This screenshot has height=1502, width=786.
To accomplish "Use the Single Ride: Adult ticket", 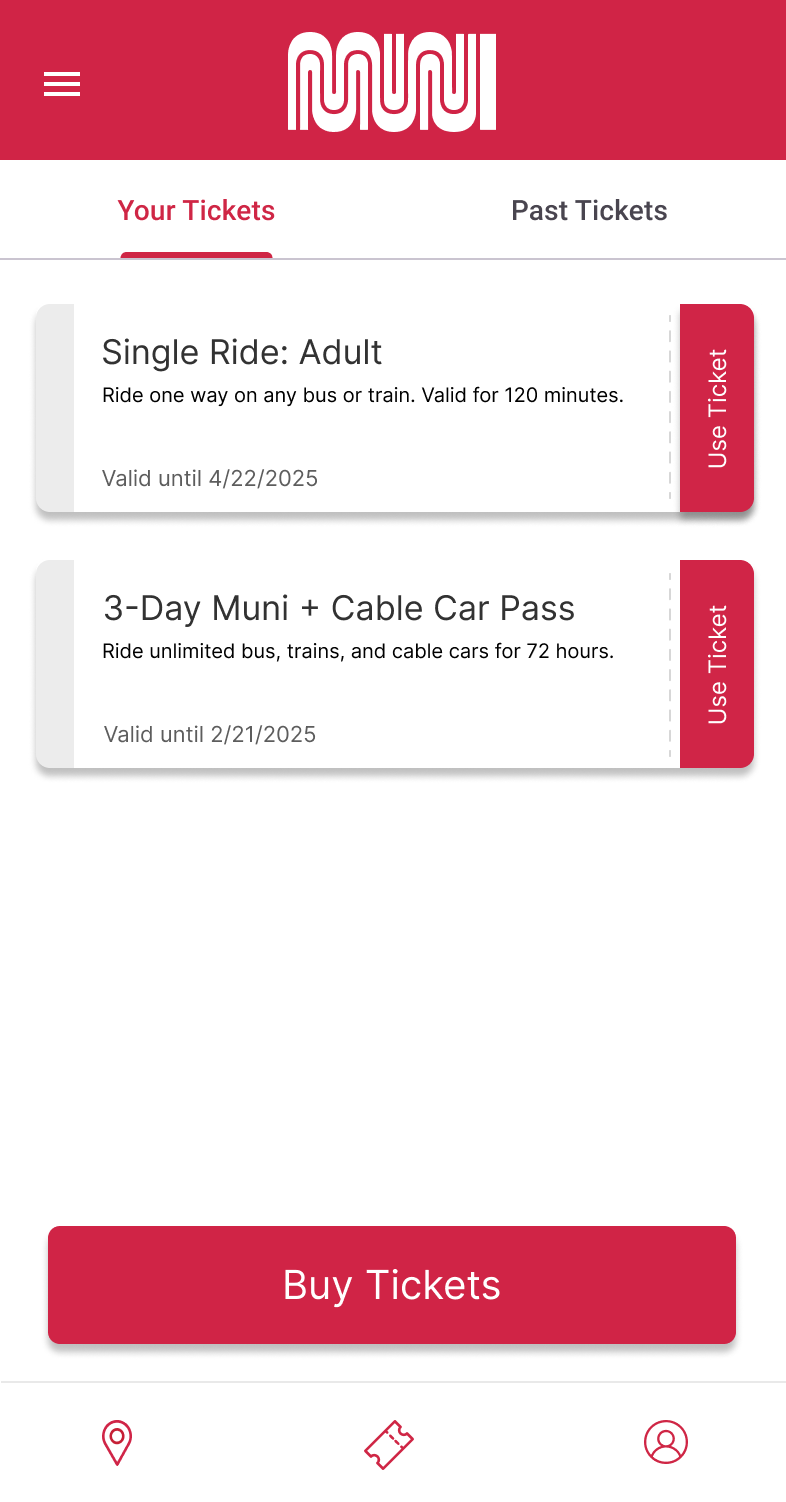I will coord(717,408).
